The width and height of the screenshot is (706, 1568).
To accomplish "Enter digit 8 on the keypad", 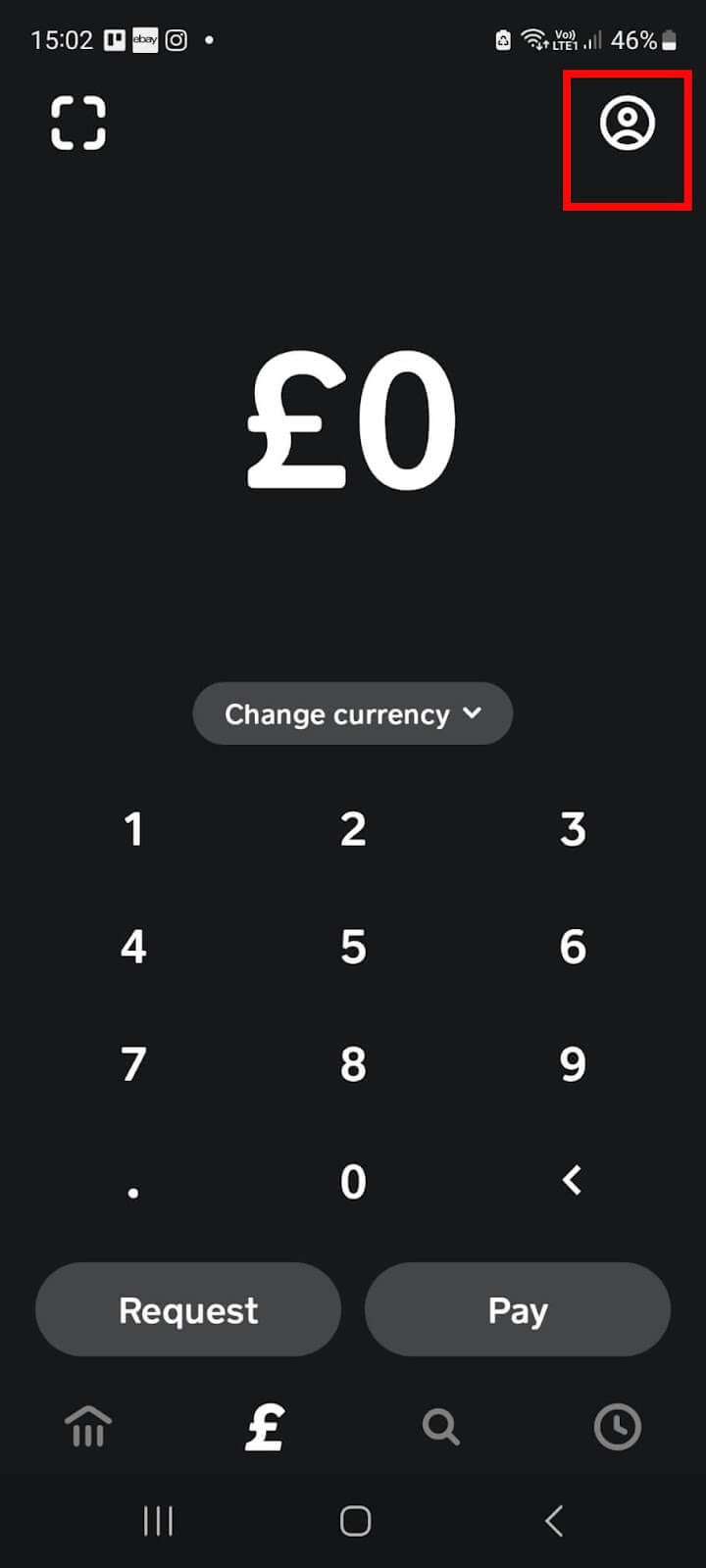I will (x=353, y=1064).
